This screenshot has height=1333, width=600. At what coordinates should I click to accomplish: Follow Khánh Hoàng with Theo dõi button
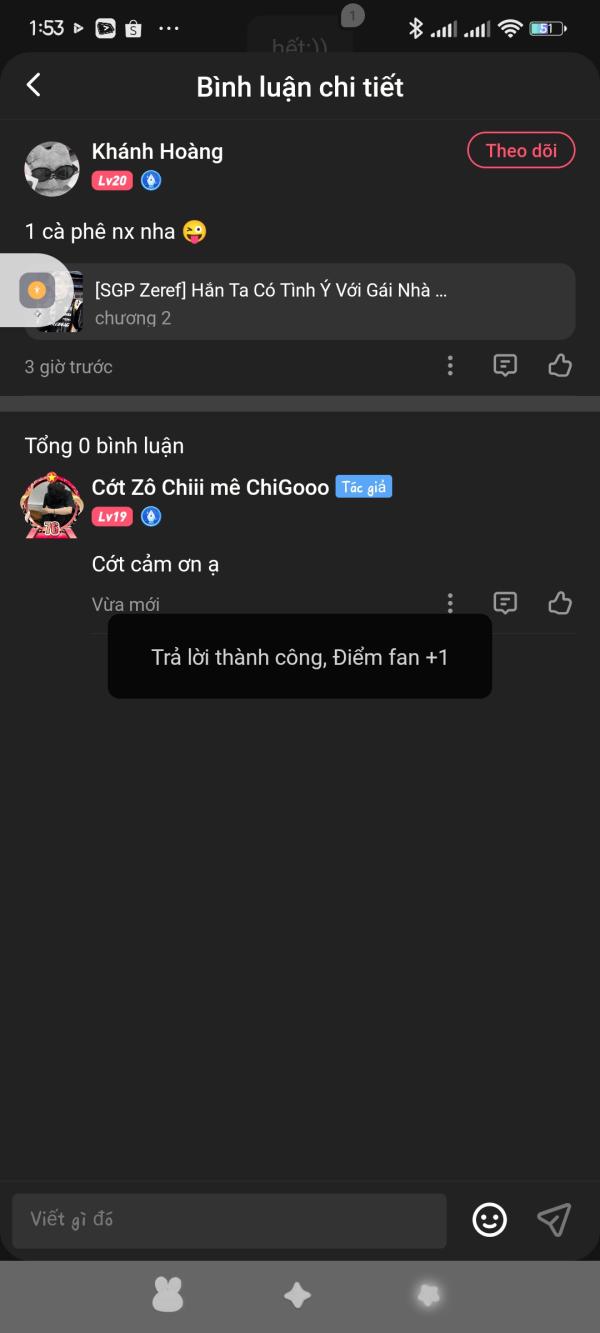point(521,151)
